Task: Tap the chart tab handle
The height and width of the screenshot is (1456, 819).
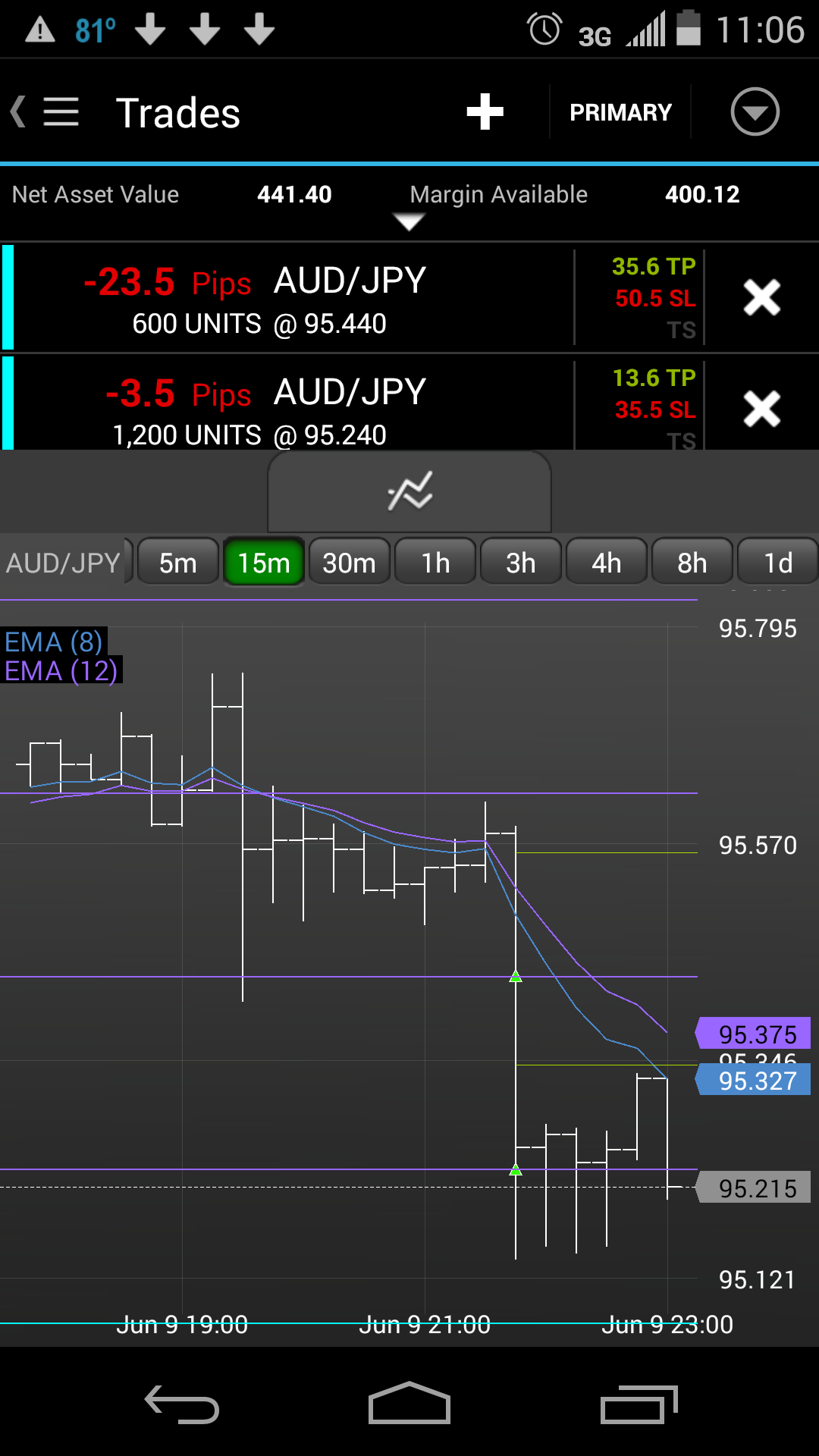Action: click(x=409, y=492)
